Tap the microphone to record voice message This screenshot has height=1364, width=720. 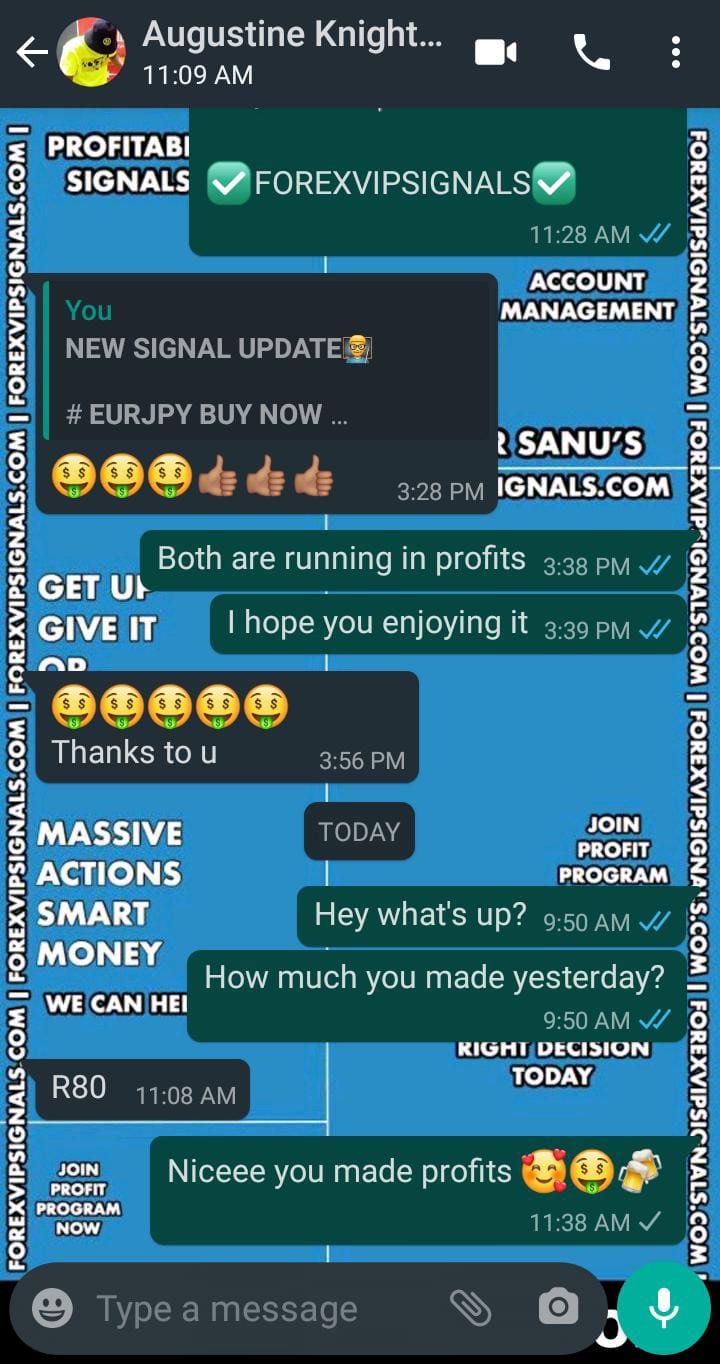(663, 1308)
